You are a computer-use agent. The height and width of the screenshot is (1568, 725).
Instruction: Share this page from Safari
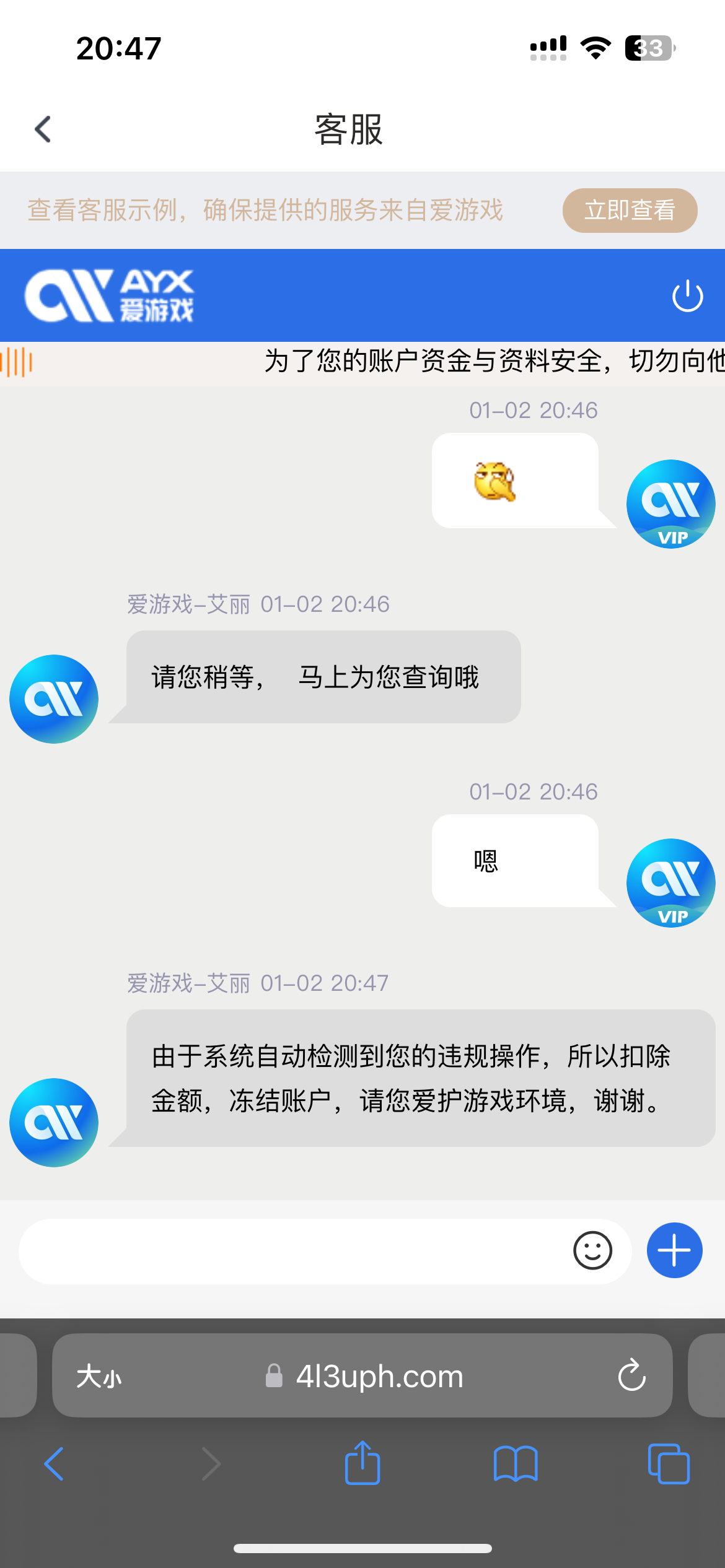point(362,1463)
